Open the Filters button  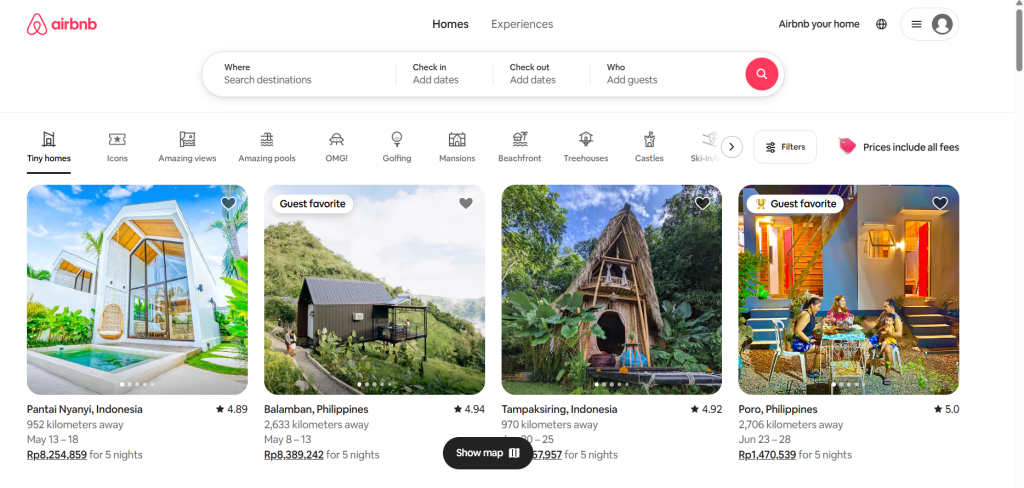(x=785, y=147)
